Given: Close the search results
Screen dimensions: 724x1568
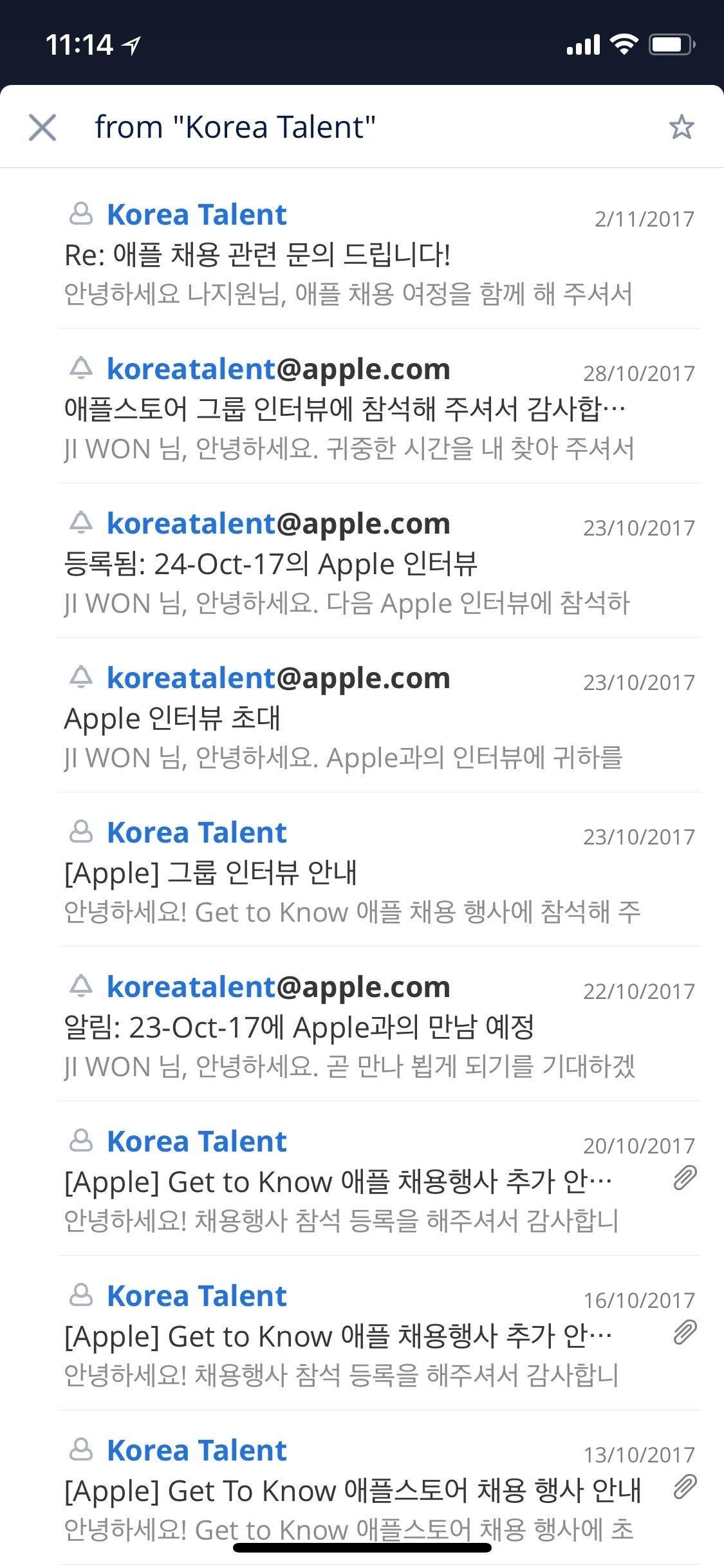Looking at the screenshot, I should coord(42,127).
